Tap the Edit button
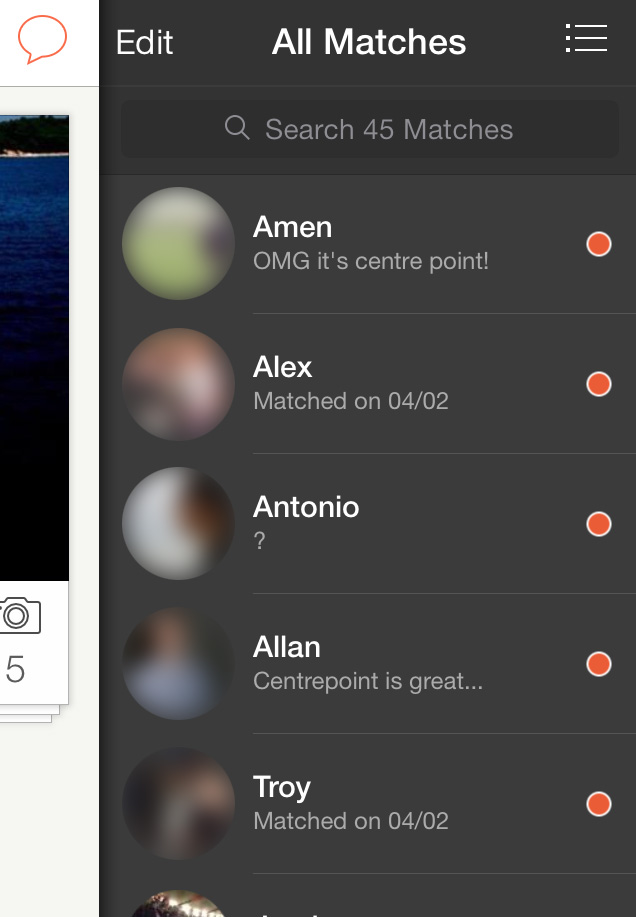The image size is (636, 917). pos(144,42)
